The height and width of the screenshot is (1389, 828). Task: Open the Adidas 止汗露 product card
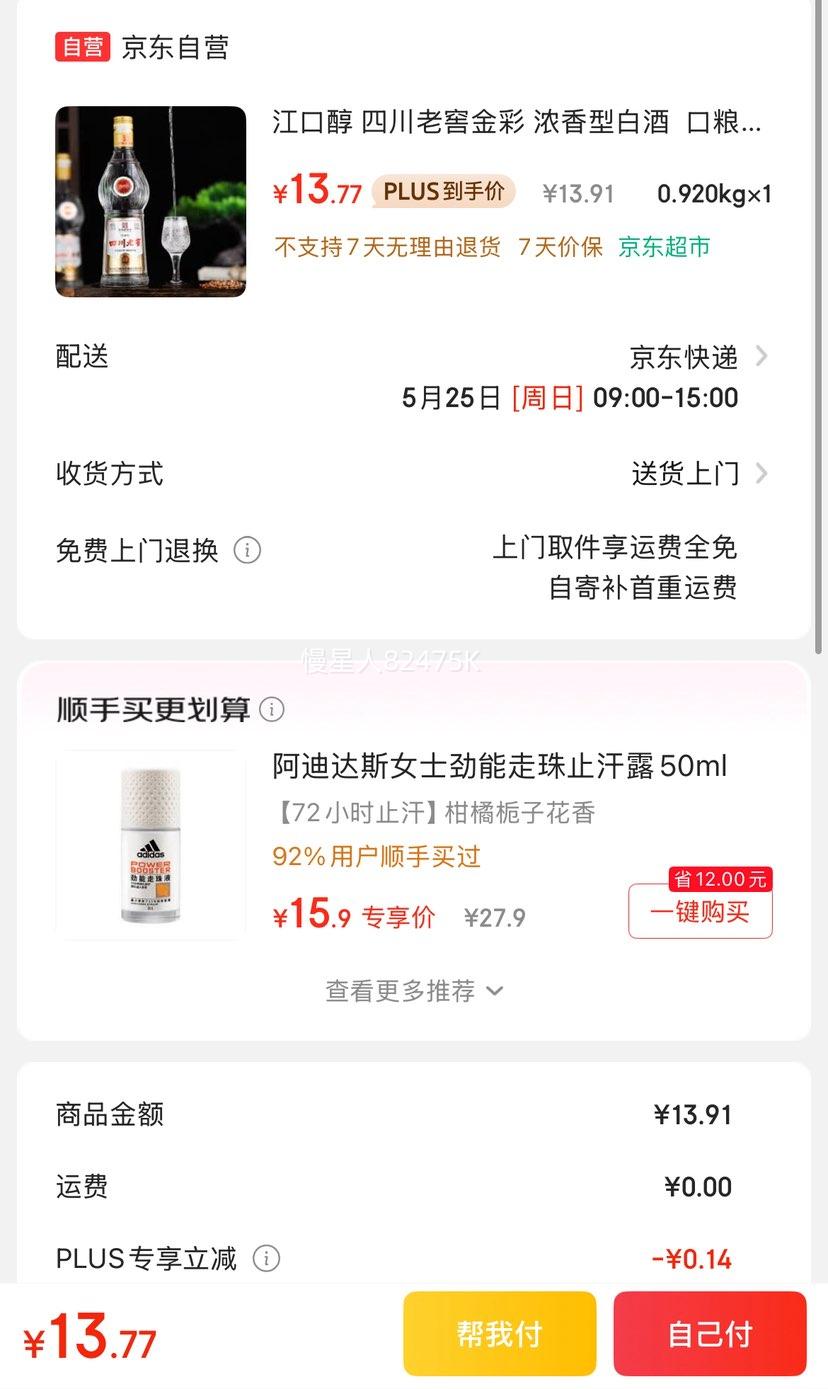point(413,844)
